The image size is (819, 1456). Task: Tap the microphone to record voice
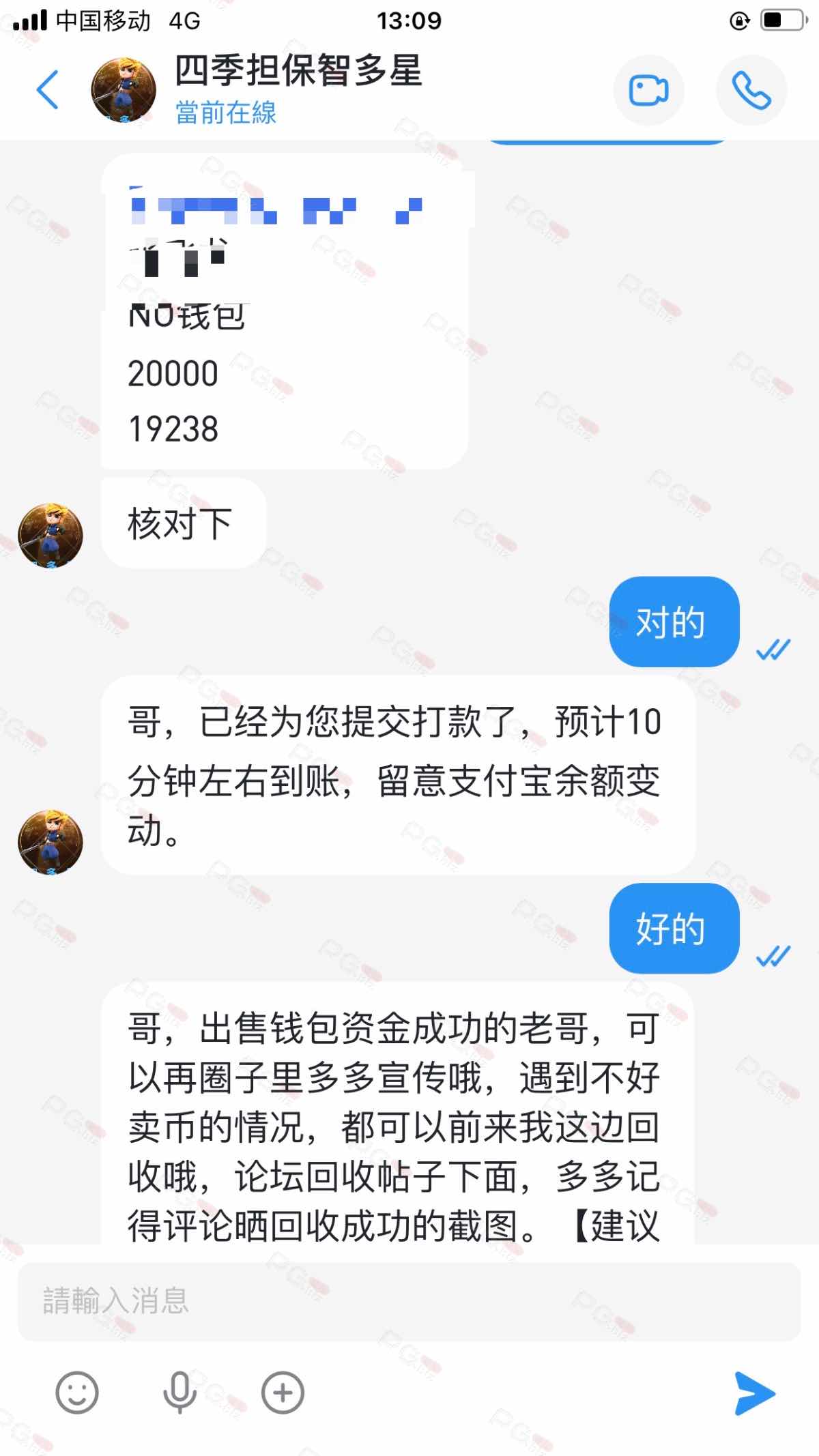click(179, 1393)
